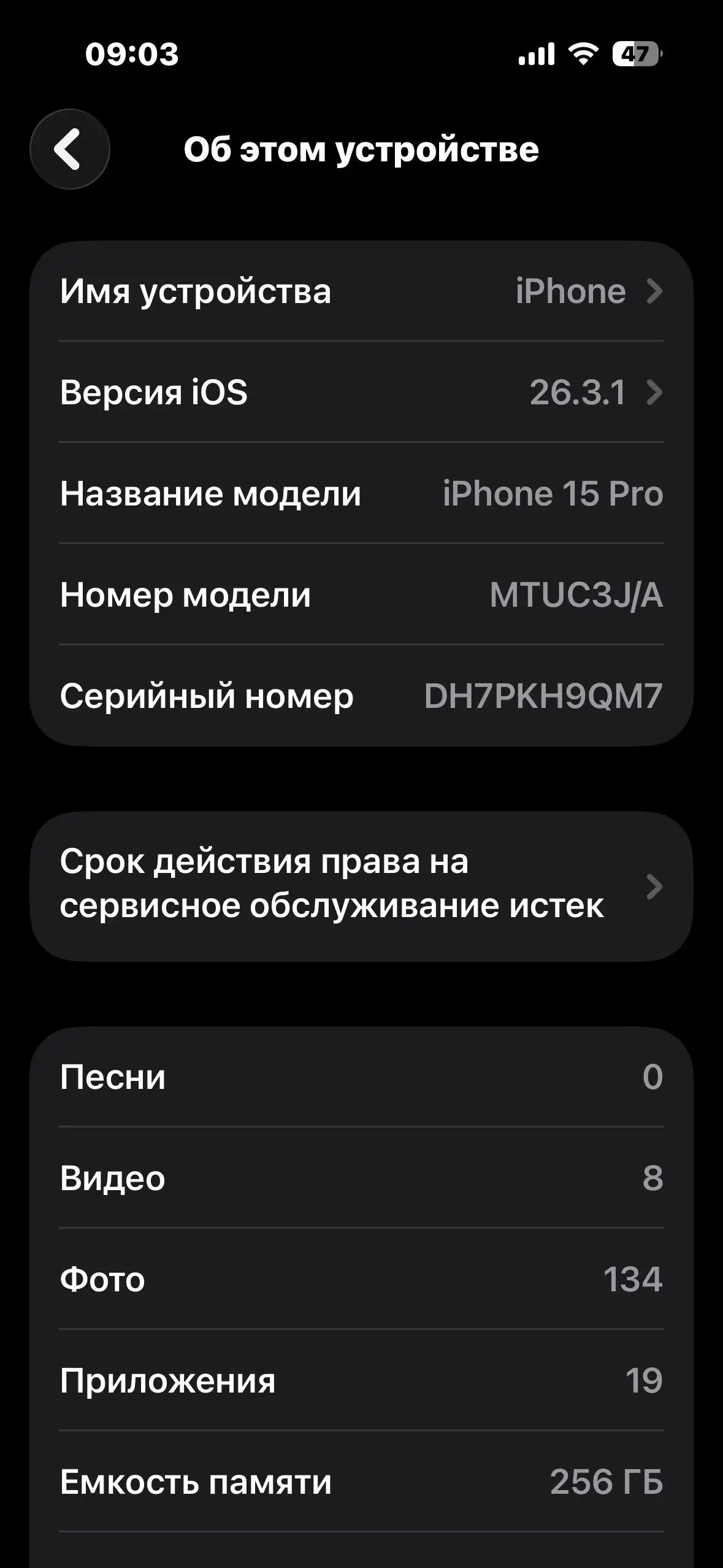Tap the 'Об этом устройстве' title
Image resolution: width=723 pixels, height=1568 pixels.
(x=362, y=149)
